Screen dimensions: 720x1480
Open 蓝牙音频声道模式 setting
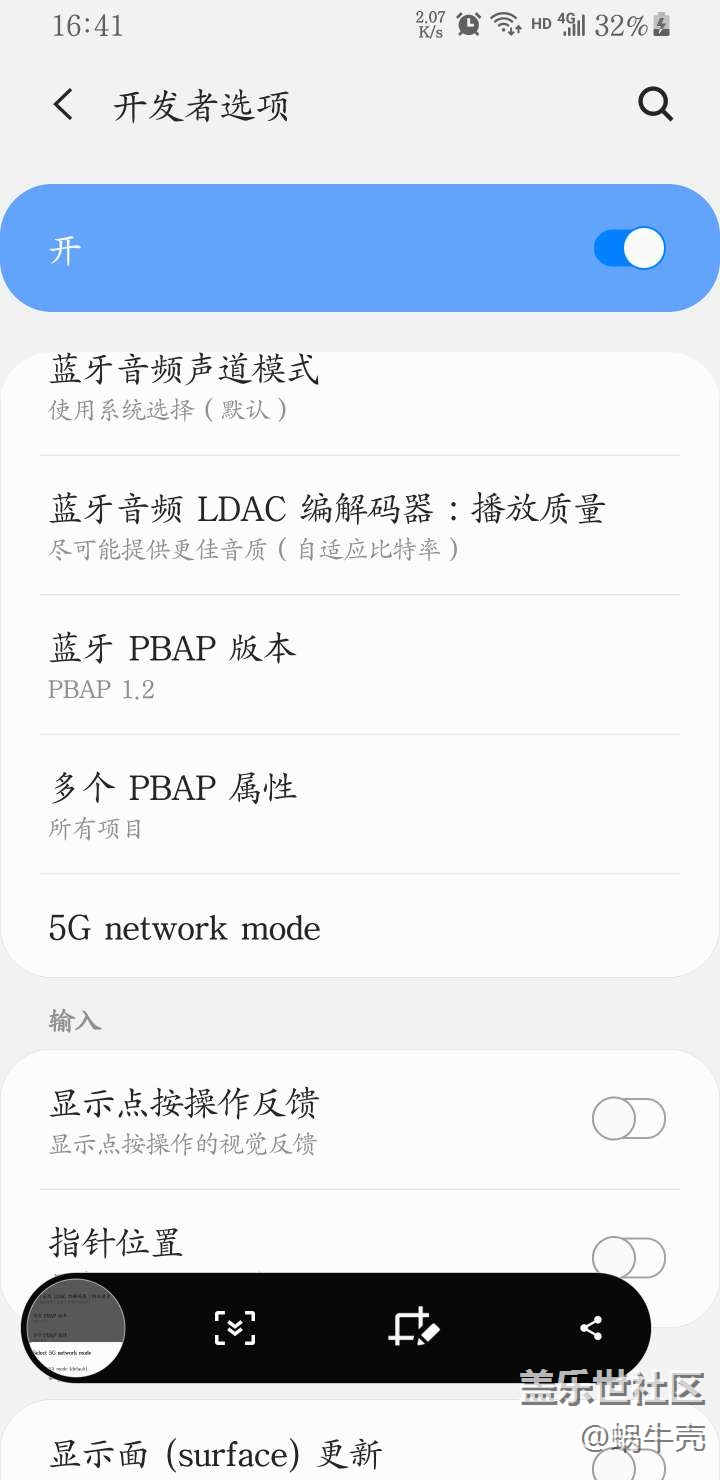coord(360,388)
